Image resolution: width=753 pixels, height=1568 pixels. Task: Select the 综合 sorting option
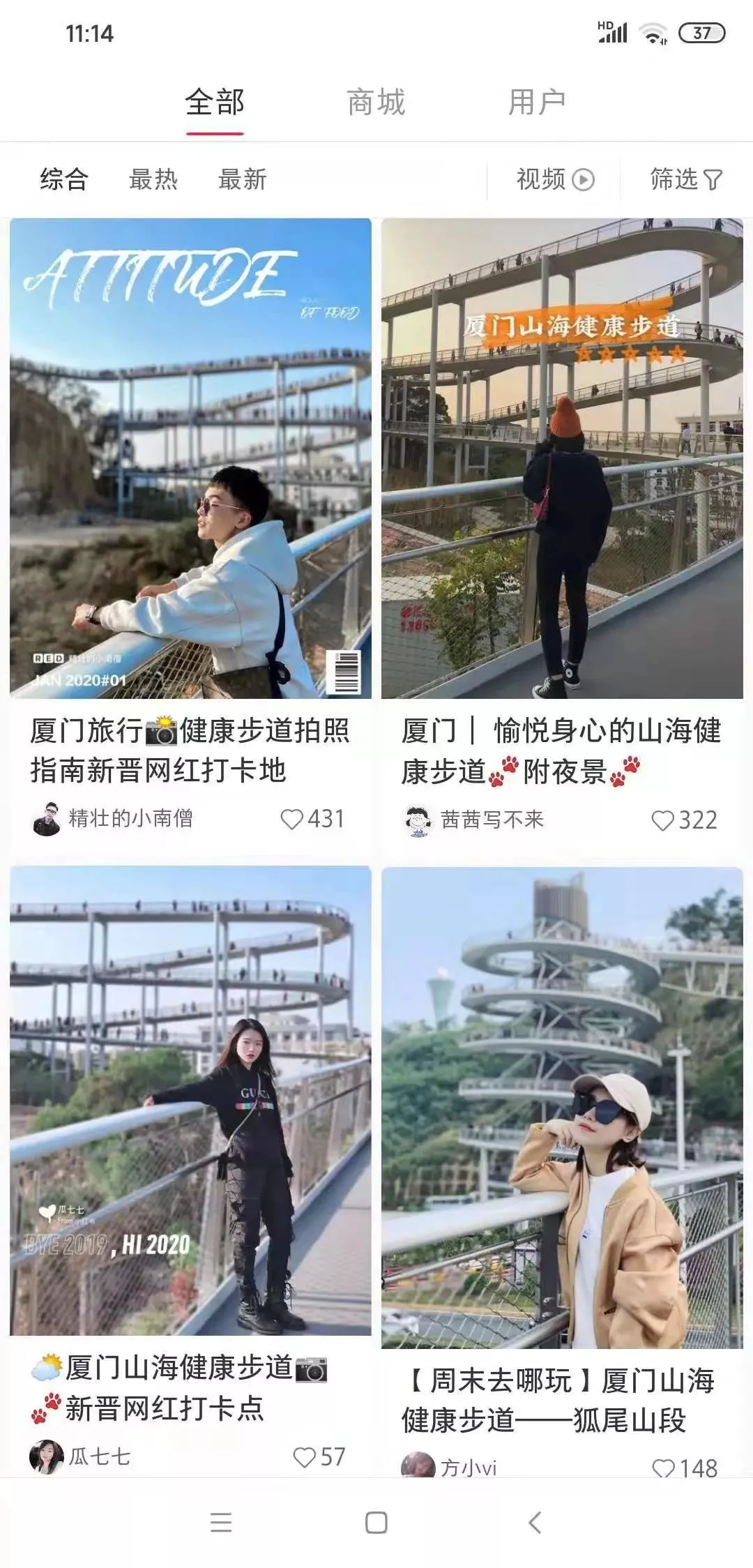click(x=64, y=179)
